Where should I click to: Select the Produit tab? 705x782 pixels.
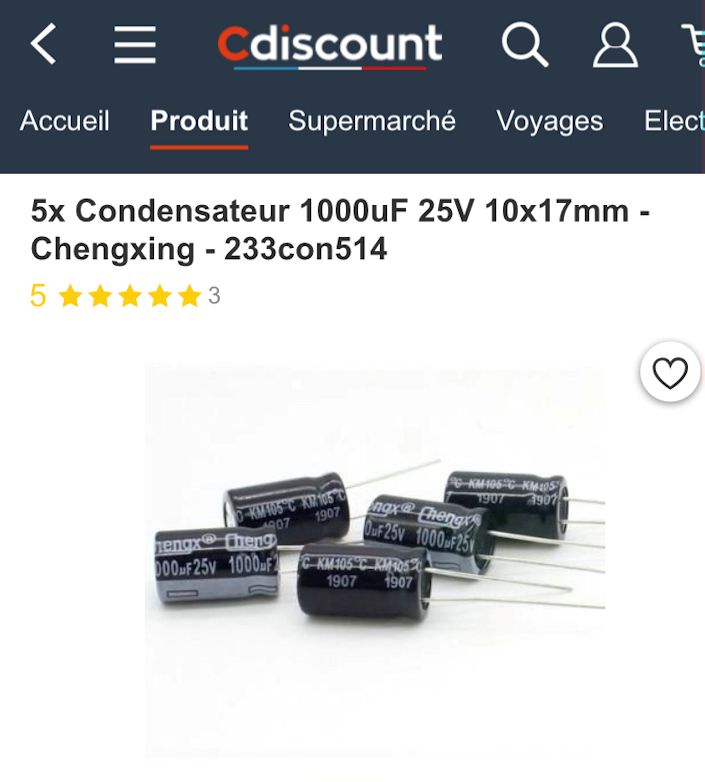click(199, 121)
